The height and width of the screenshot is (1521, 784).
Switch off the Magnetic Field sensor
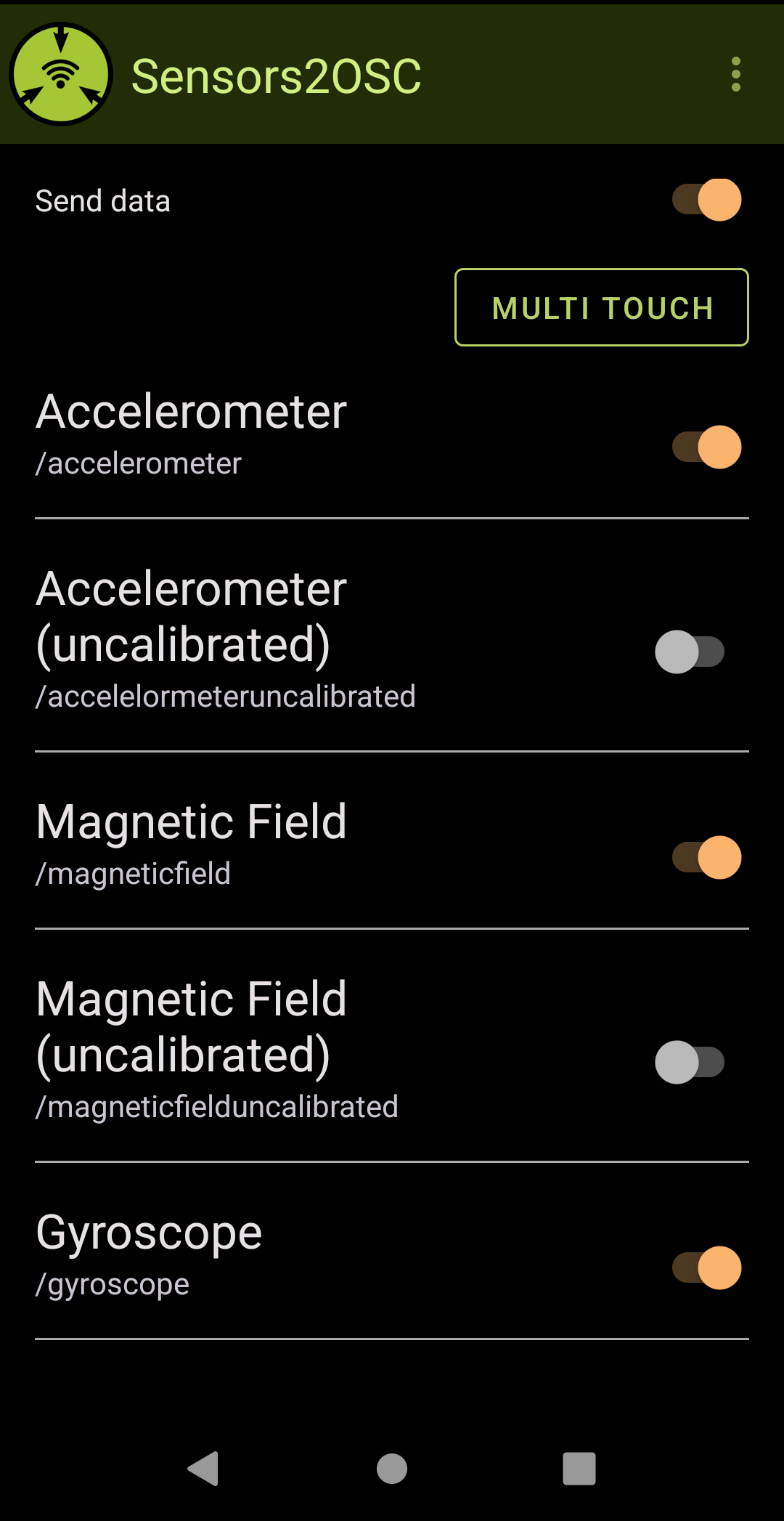(706, 857)
